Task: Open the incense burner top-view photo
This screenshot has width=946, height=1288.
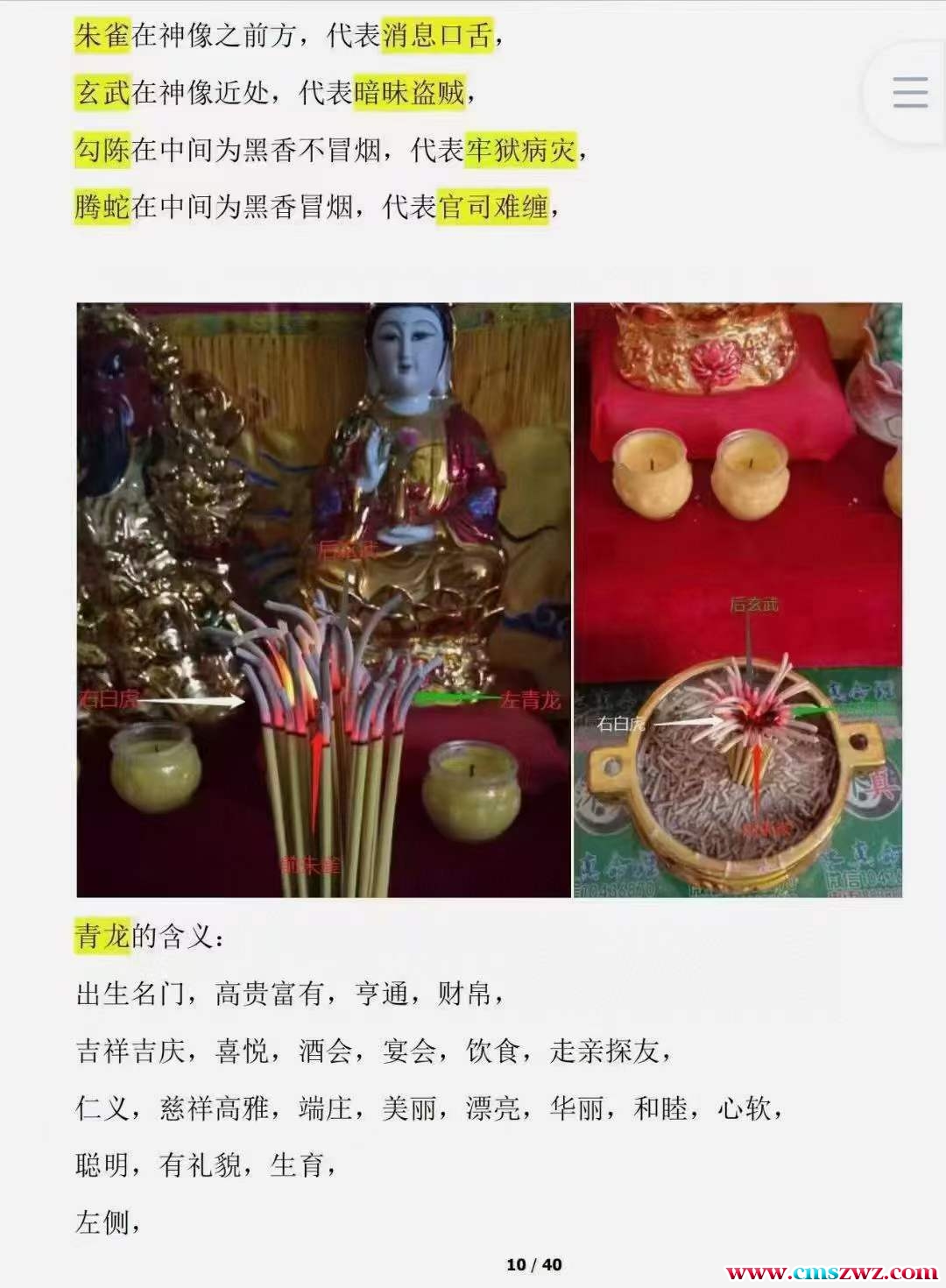Action: tap(738, 600)
